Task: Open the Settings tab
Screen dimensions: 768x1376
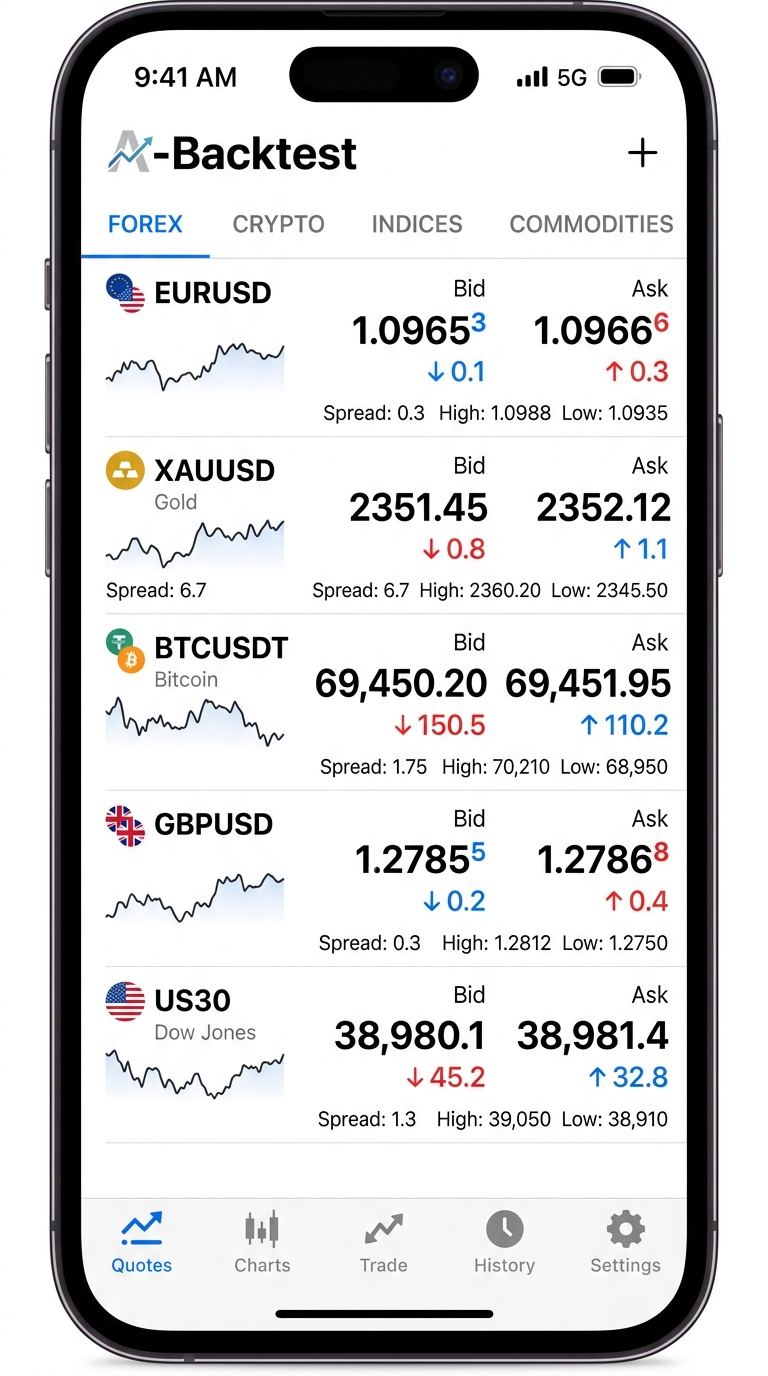Action: pos(625,1243)
